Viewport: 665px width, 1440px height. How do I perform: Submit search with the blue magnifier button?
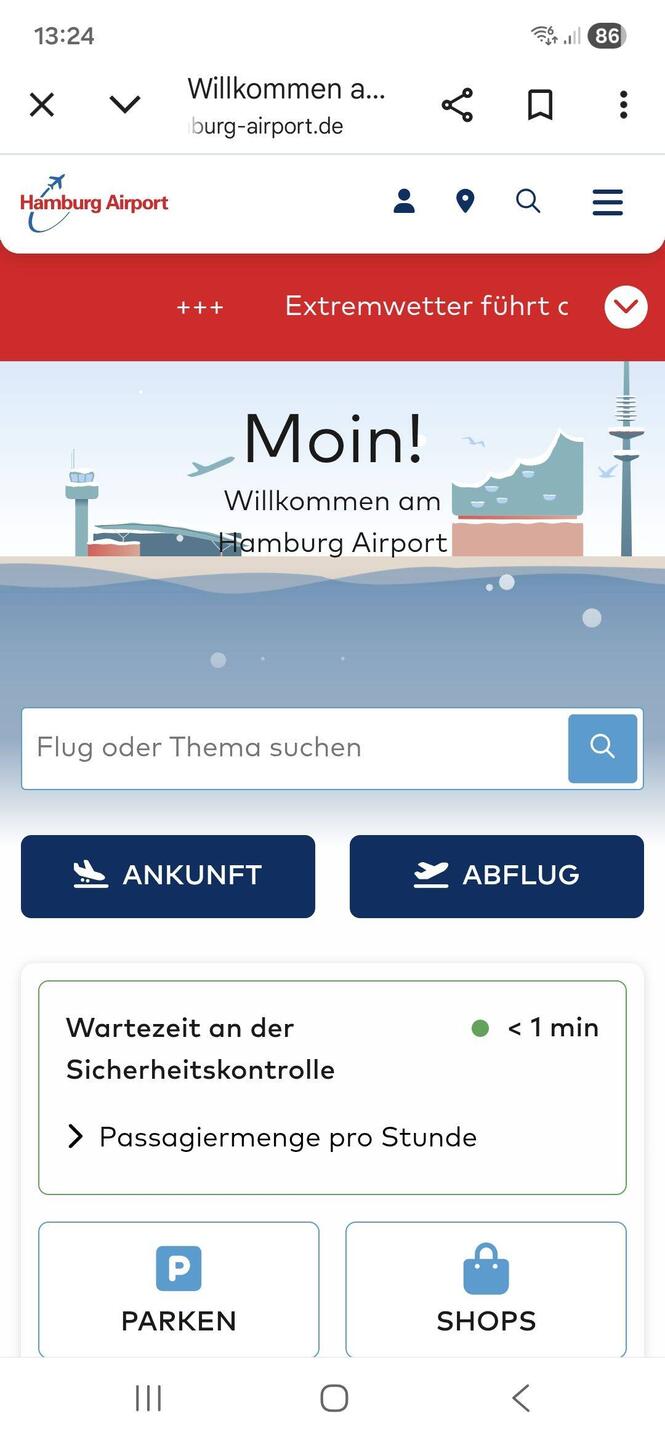(602, 748)
